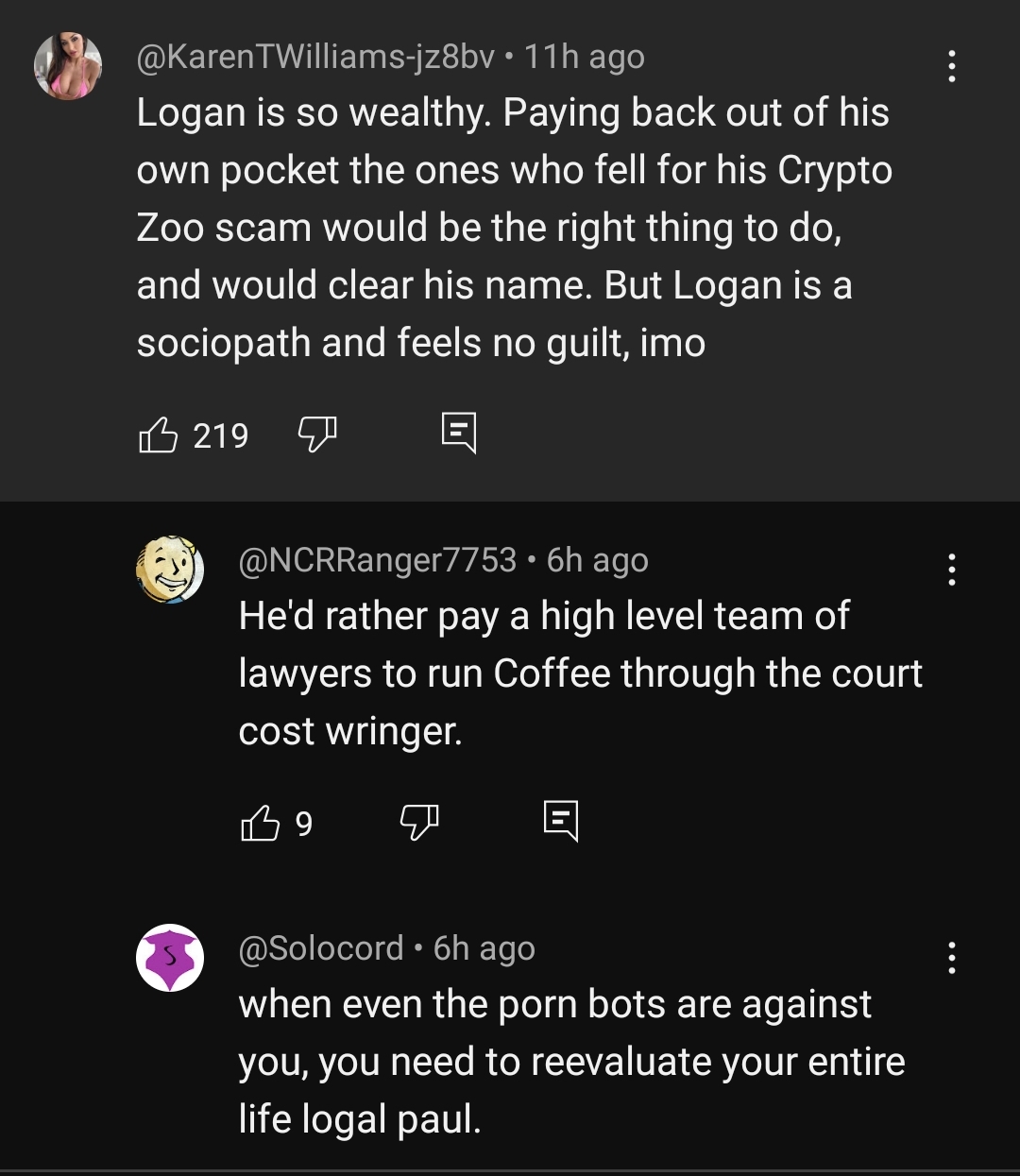1020x1176 pixels.
Task: Dislike the comment by @KarenTWilliams-jz8bv
Action: click(x=317, y=435)
